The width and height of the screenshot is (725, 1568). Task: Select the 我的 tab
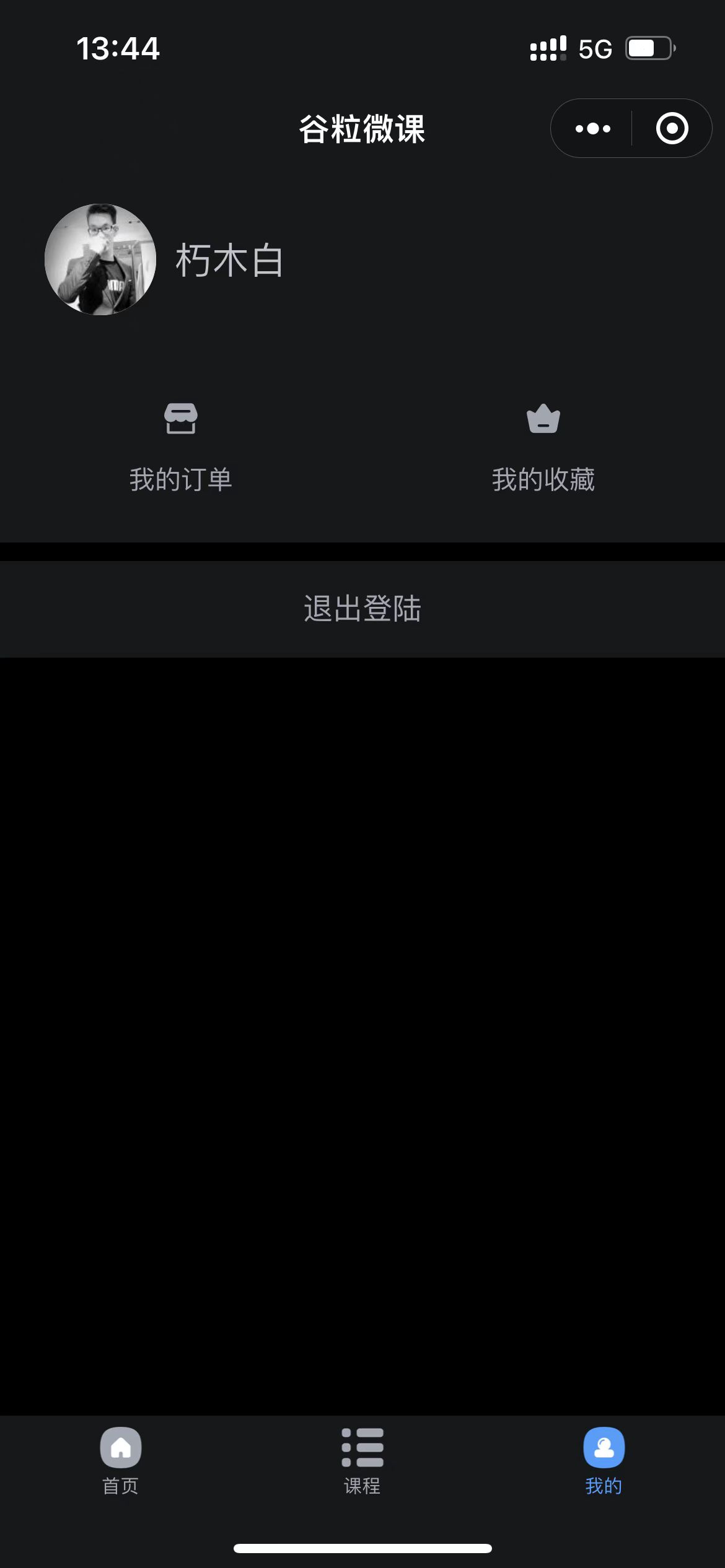click(604, 1460)
